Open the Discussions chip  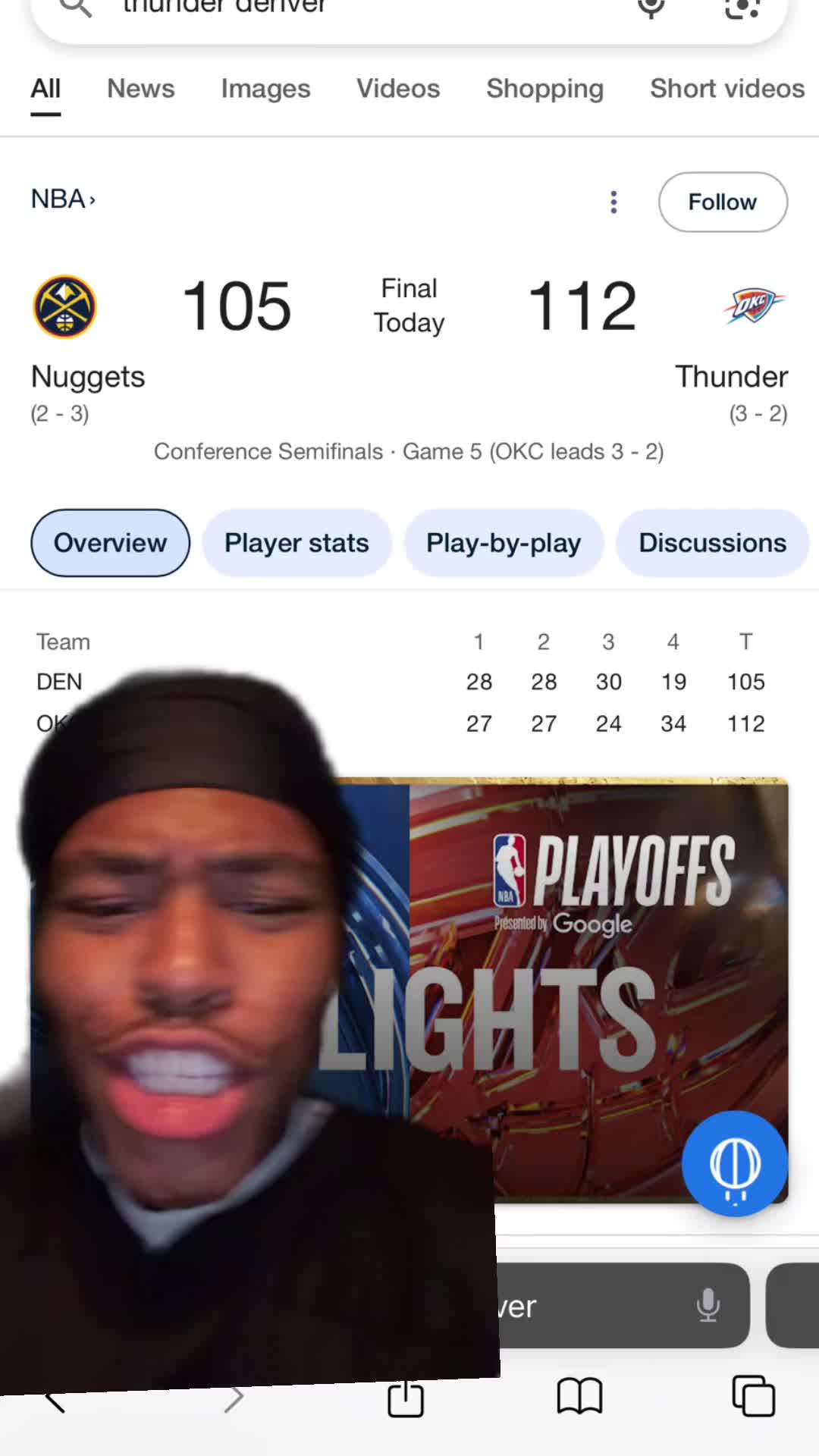pos(711,543)
